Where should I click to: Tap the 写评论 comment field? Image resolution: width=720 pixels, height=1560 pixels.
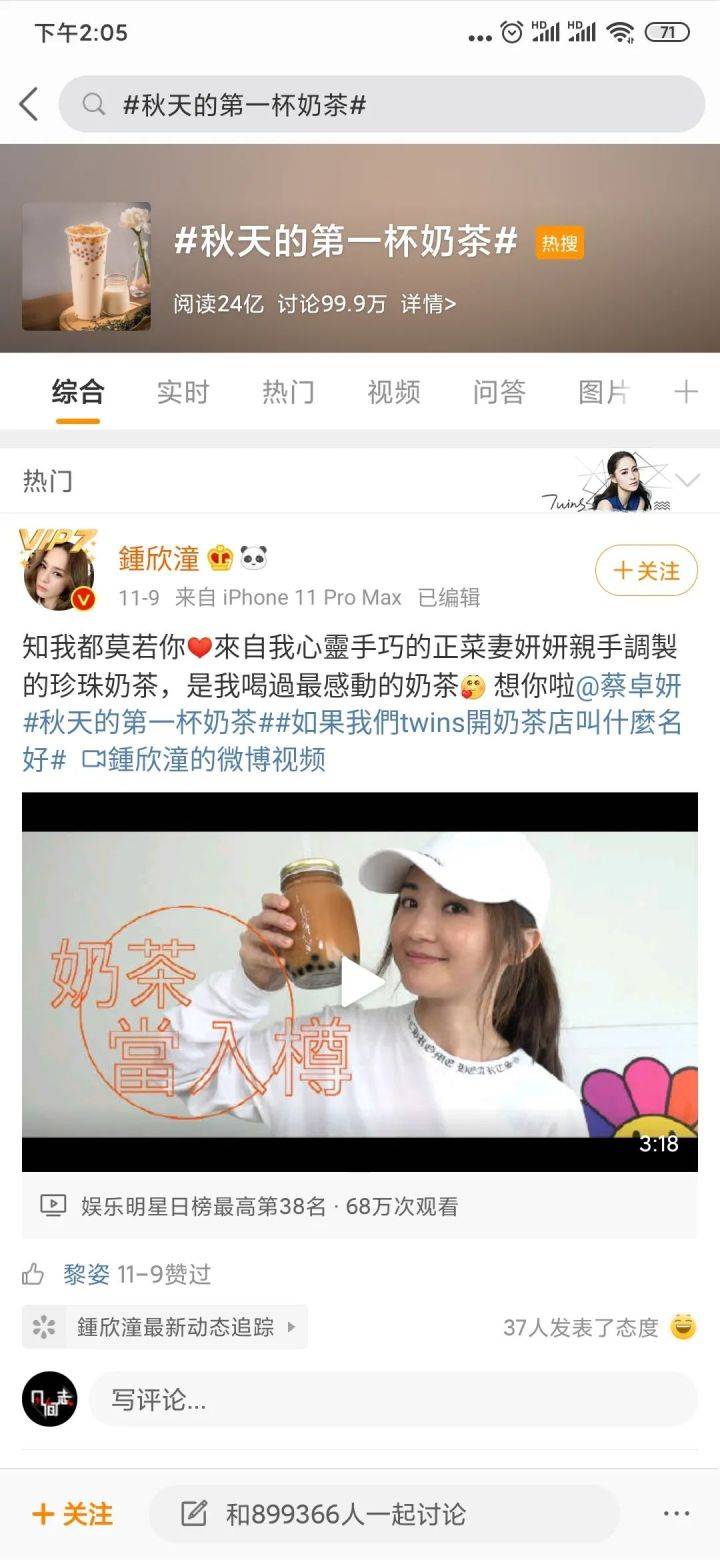(x=392, y=1399)
